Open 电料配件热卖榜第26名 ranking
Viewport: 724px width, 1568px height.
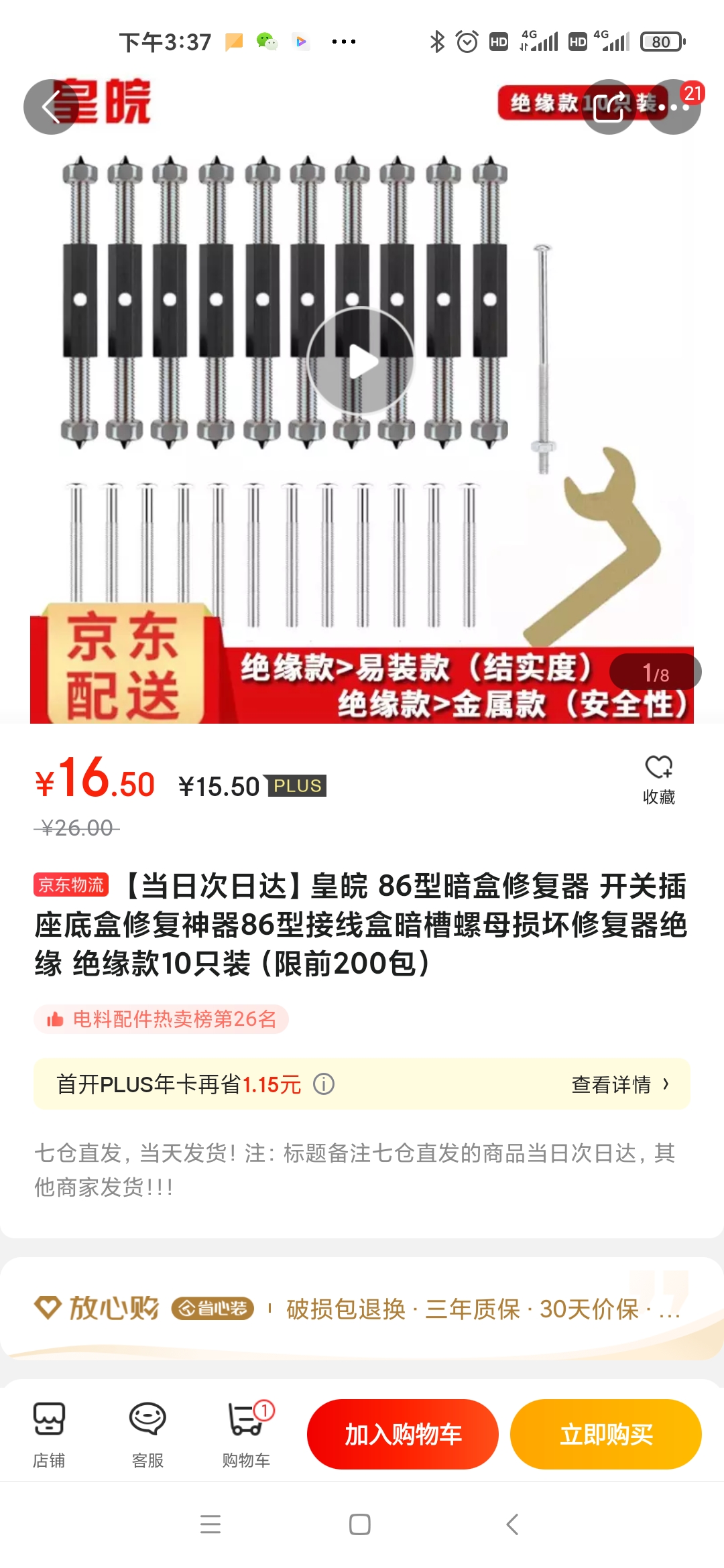click(x=162, y=1019)
